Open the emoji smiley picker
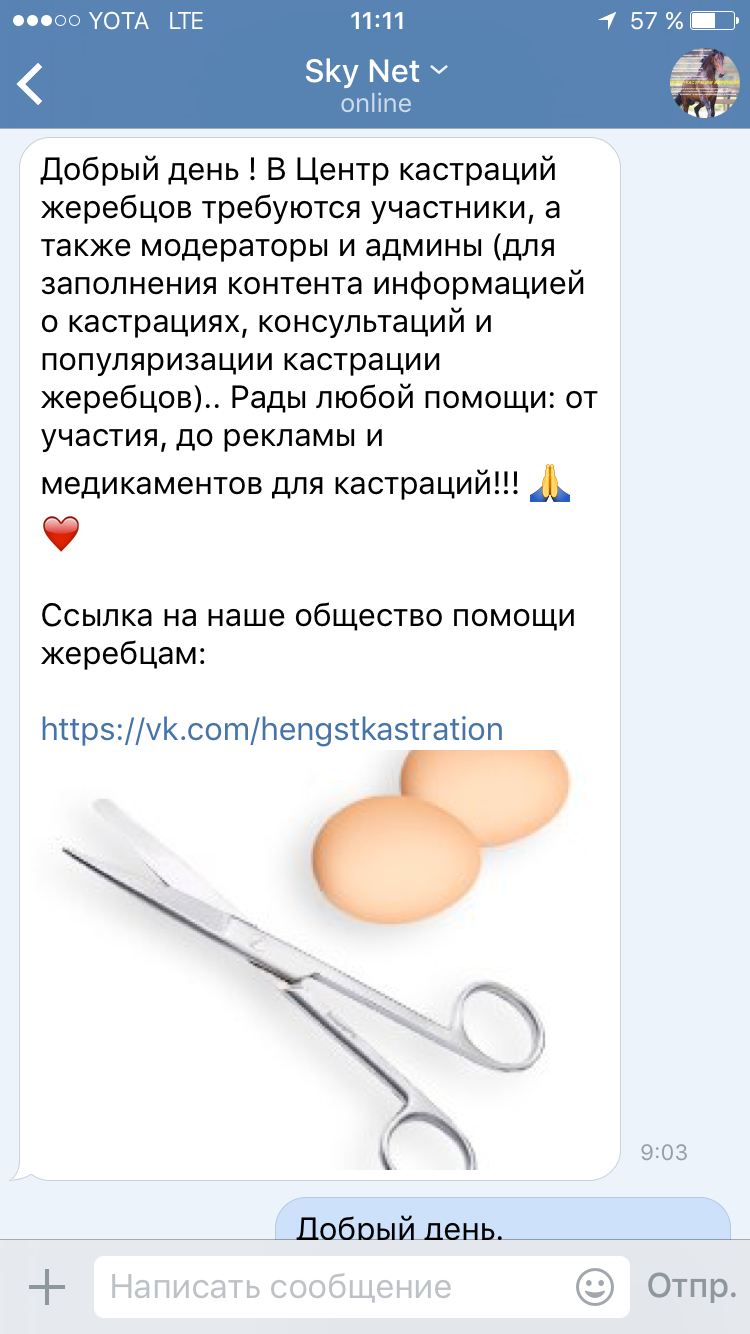The image size is (750, 1334). click(596, 1286)
